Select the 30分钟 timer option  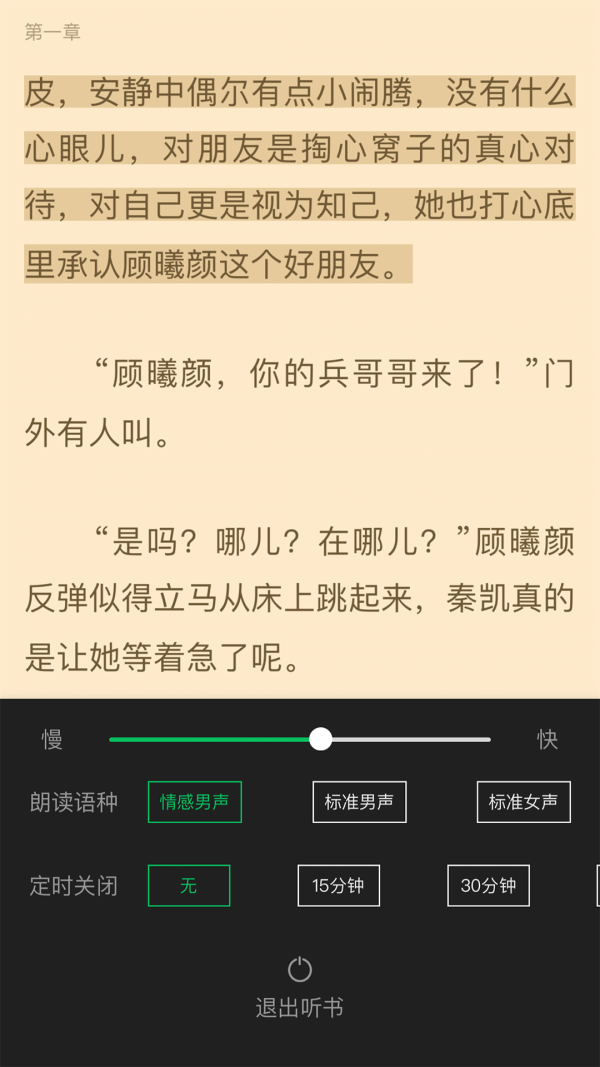tap(488, 886)
